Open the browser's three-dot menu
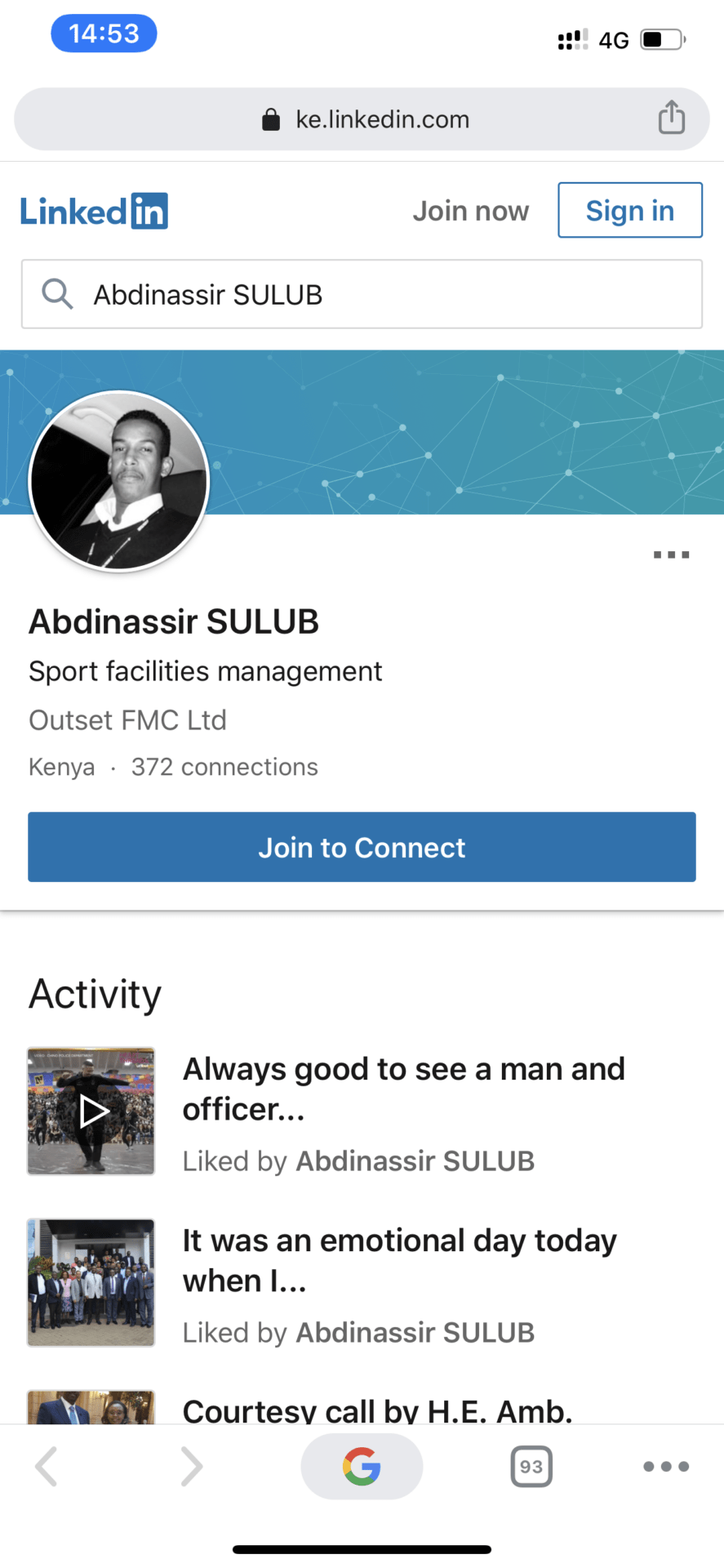The image size is (724, 1568). [x=665, y=1467]
